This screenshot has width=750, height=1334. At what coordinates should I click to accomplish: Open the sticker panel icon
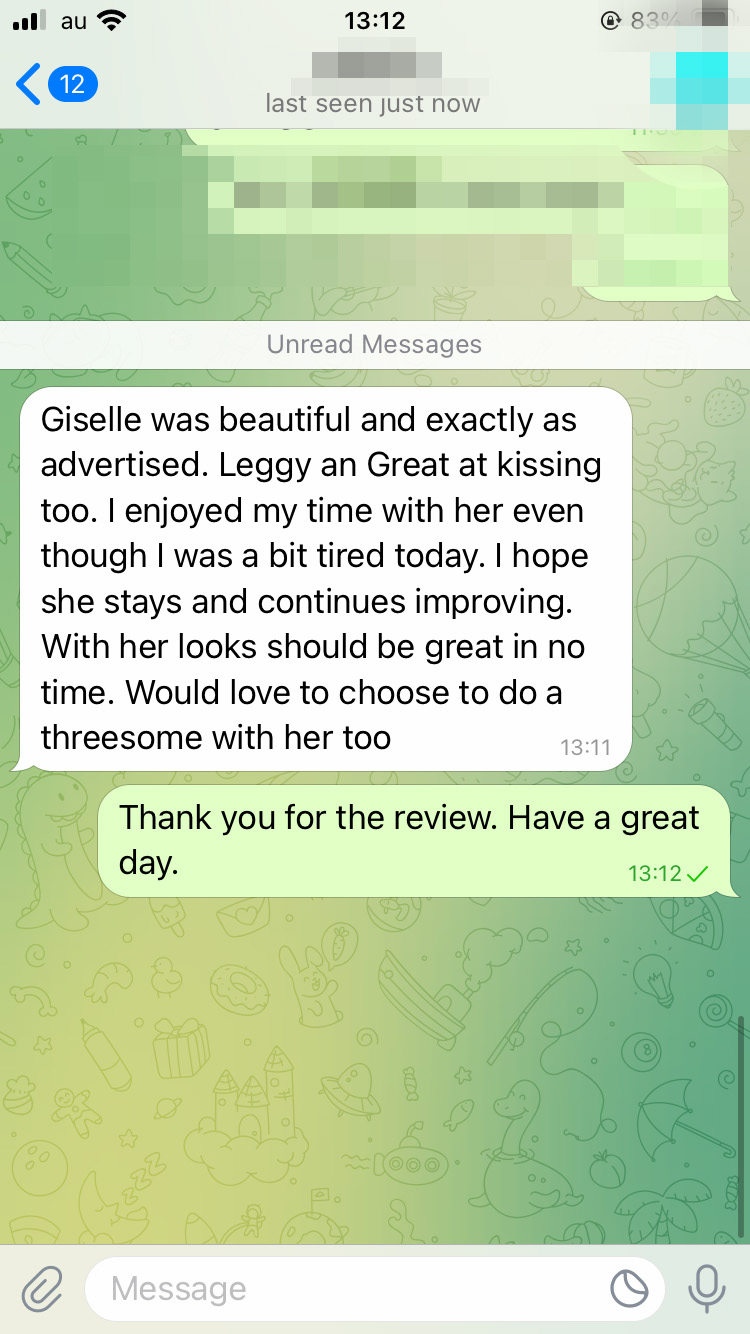[x=629, y=1289]
